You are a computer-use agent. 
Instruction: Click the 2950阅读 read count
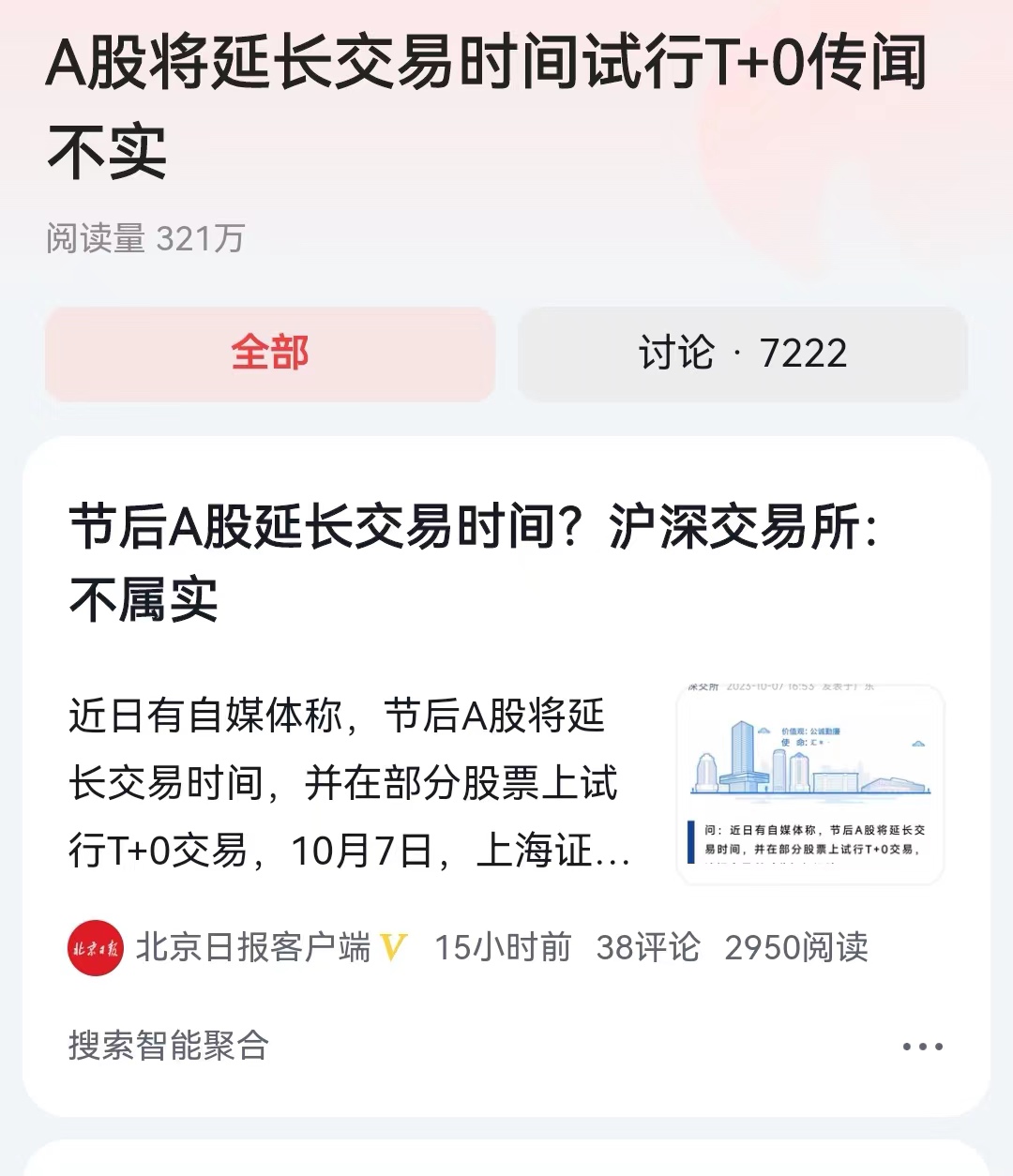click(798, 948)
